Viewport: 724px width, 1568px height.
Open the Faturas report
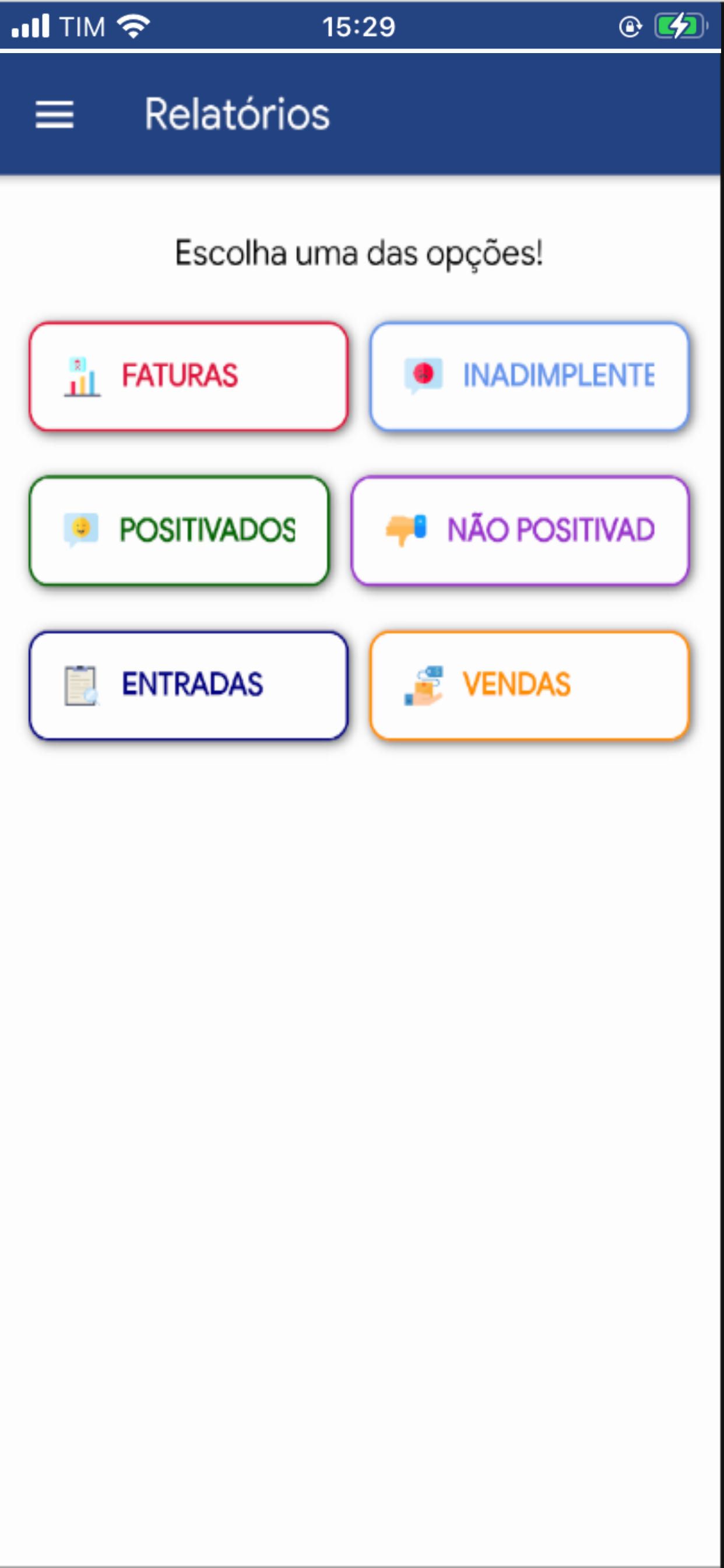(x=189, y=376)
